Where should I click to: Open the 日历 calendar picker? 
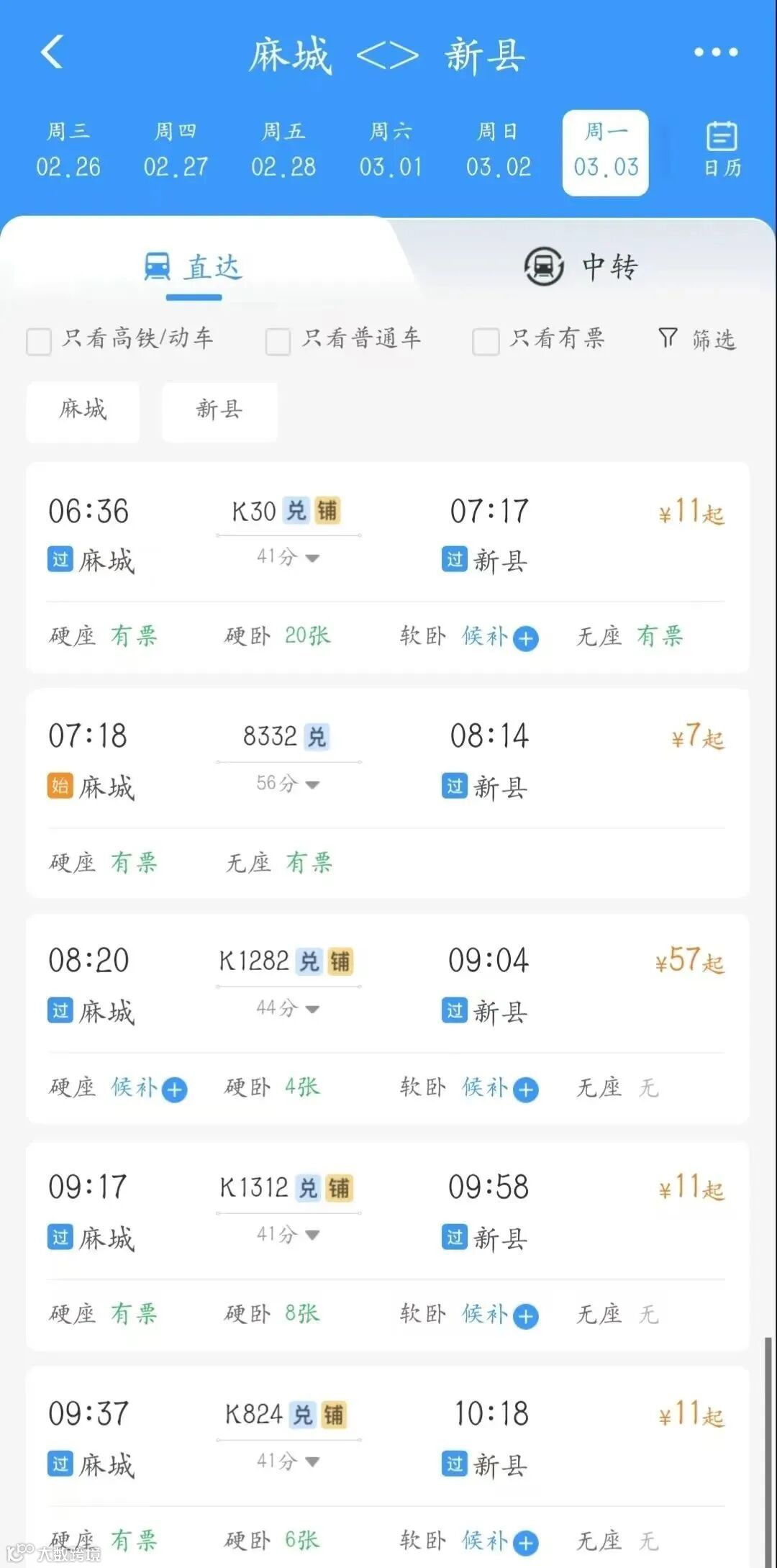click(x=722, y=150)
